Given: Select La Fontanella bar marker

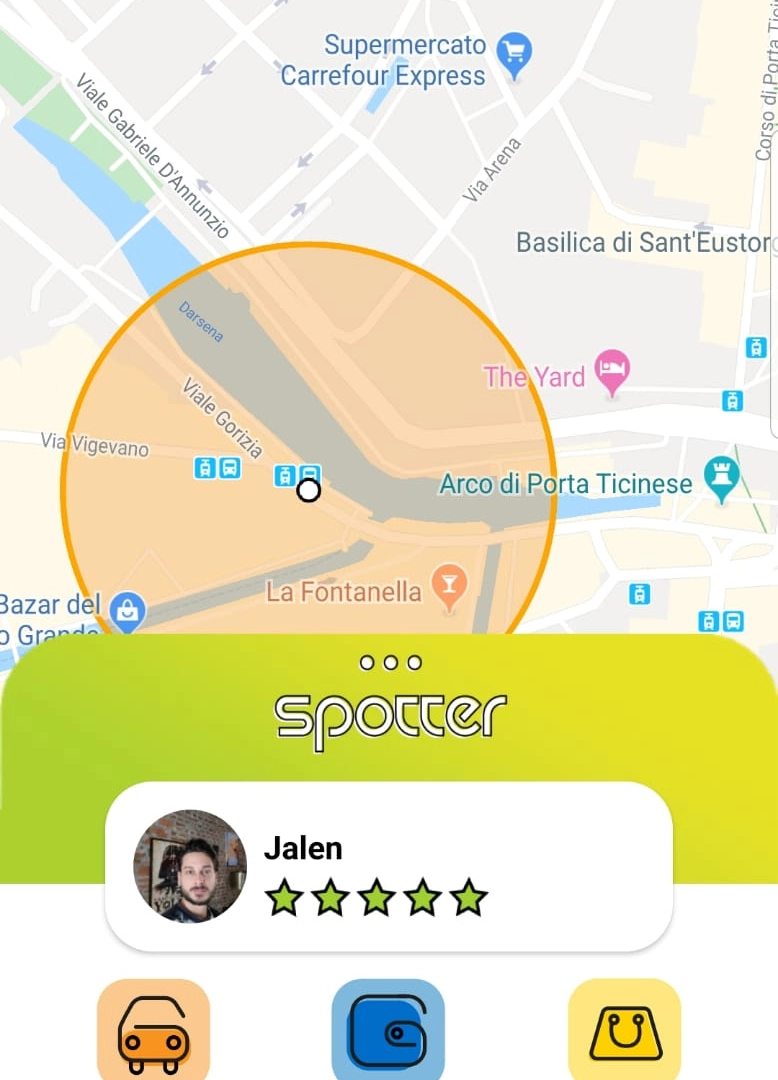Looking at the screenshot, I should tap(449, 588).
